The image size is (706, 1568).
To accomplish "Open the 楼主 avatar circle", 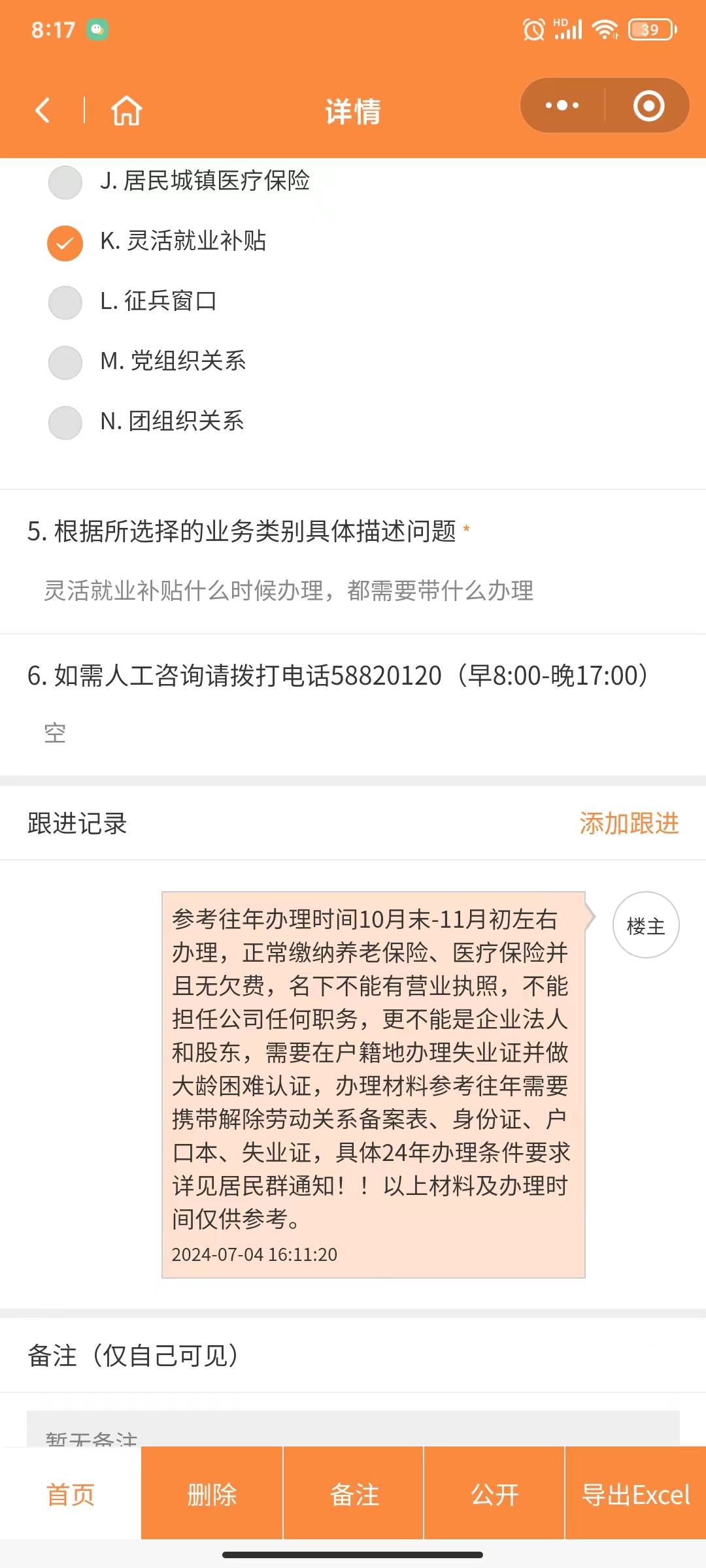I will (645, 924).
